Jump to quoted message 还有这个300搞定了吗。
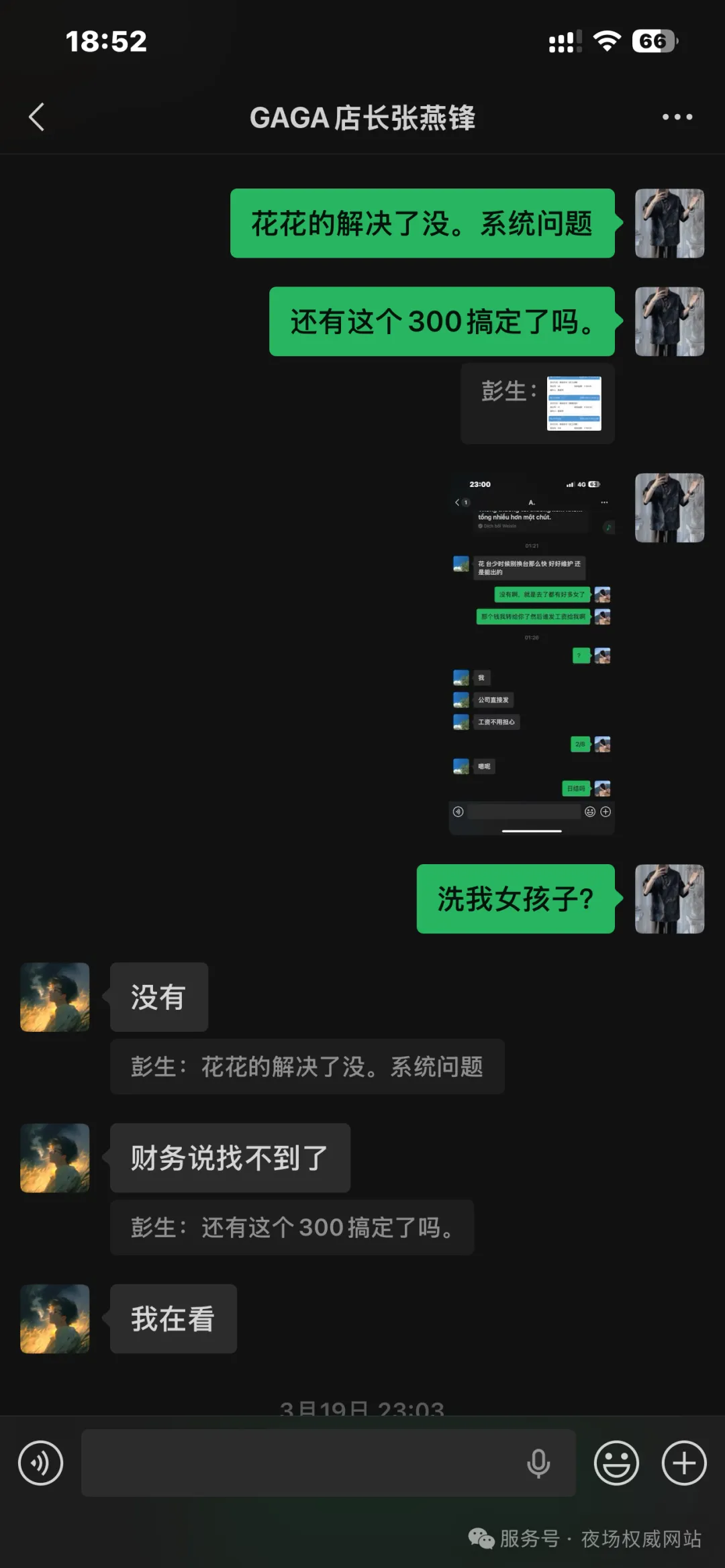 (x=292, y=1228)
